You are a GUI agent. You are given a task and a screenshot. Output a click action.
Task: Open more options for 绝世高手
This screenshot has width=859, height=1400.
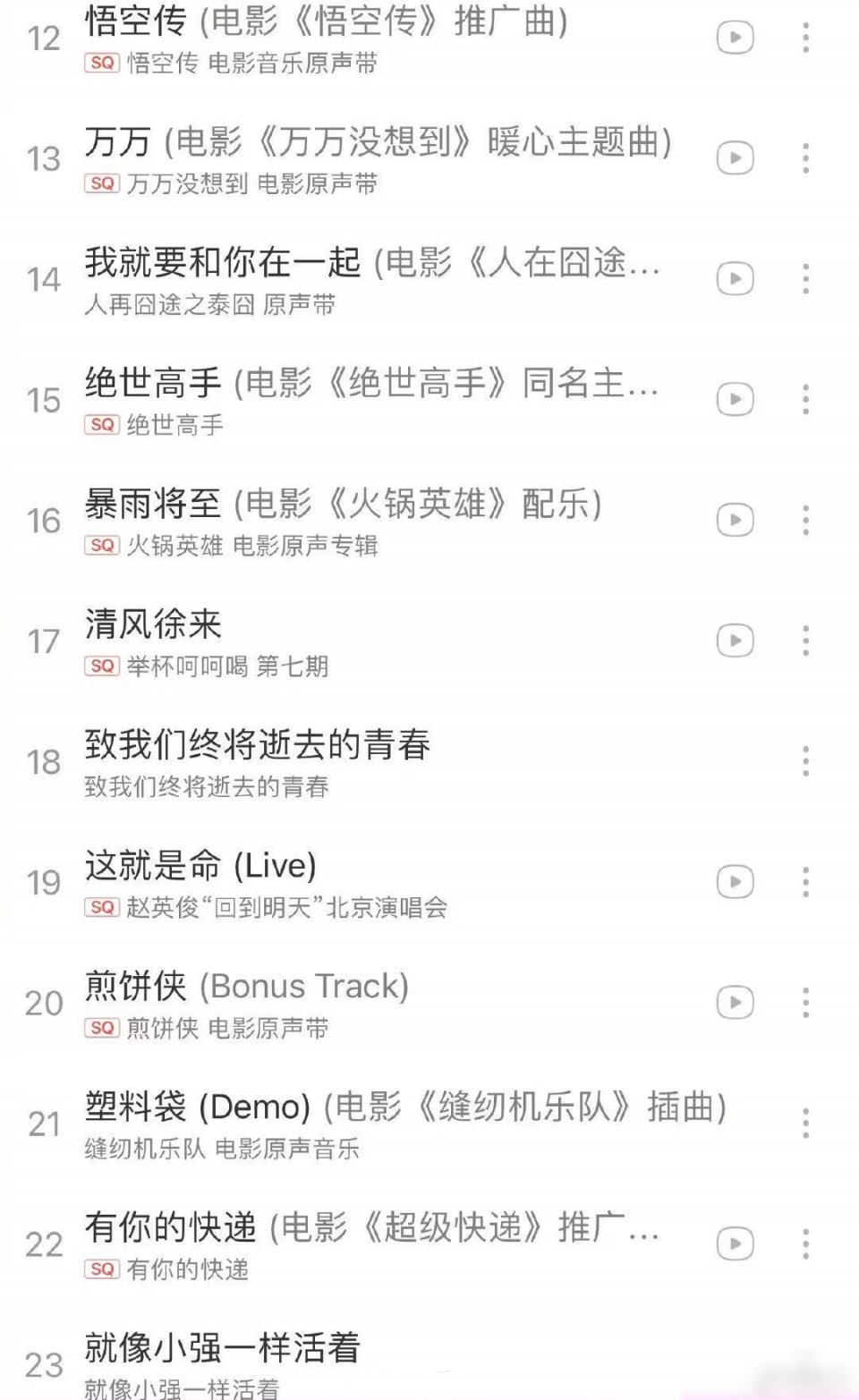click(805, 399)
